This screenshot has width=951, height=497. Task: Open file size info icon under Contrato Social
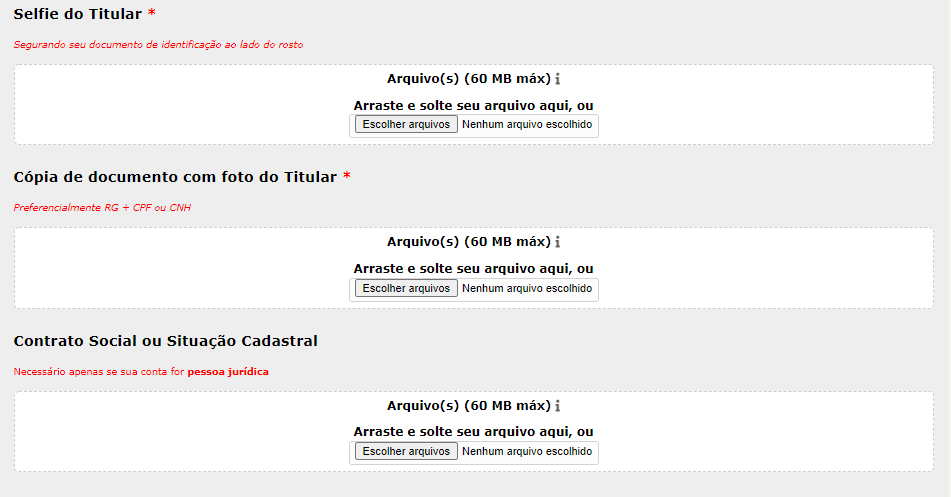(558, 406)
